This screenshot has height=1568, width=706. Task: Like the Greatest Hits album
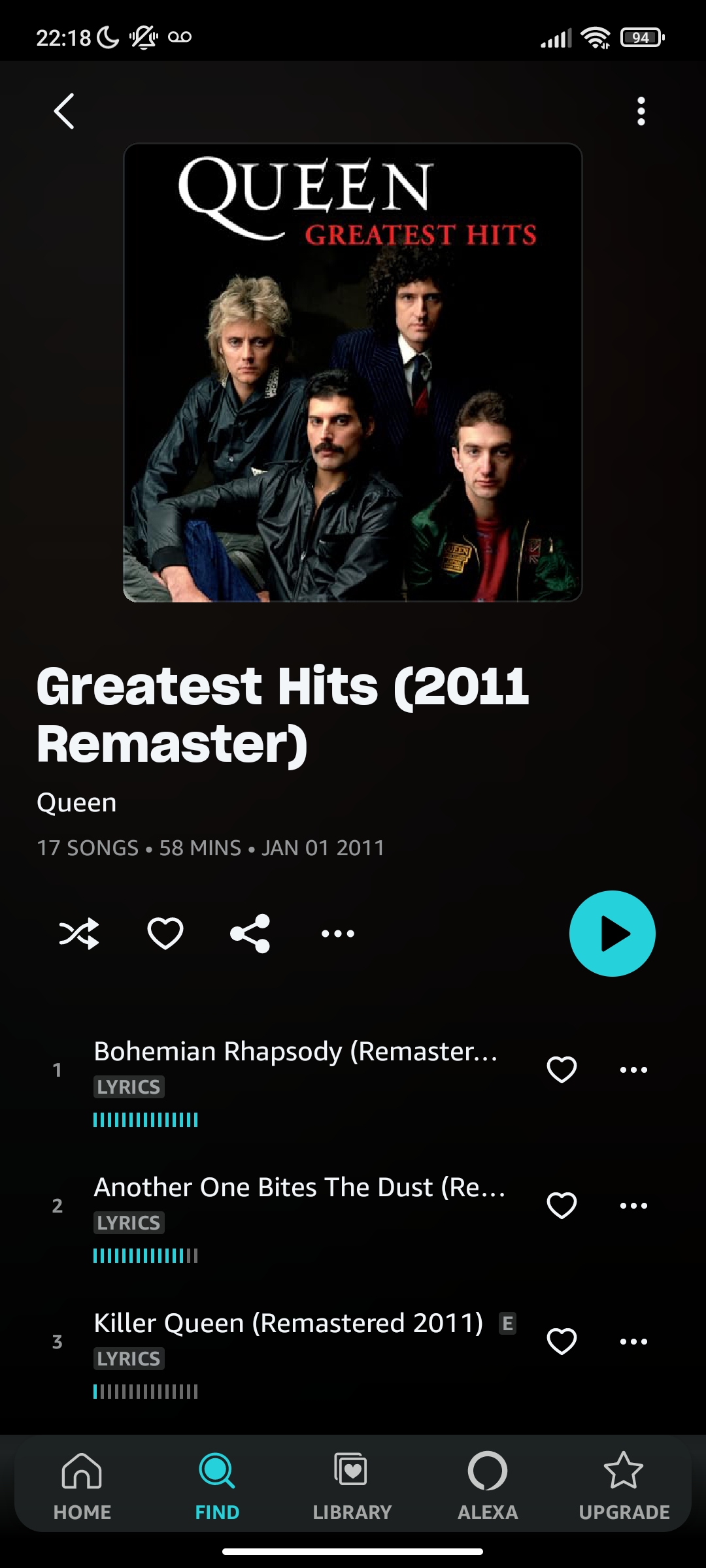165,933
